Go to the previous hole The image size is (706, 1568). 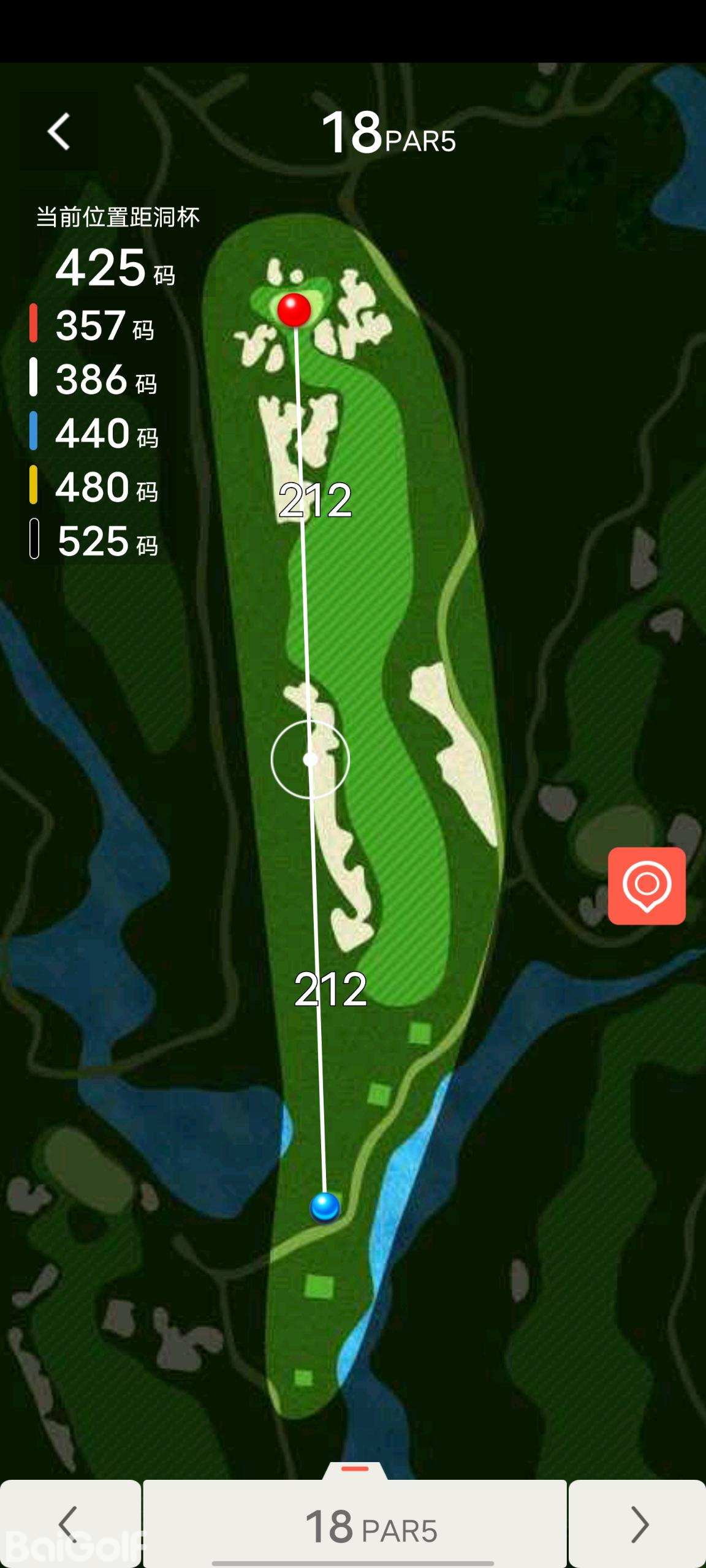[x=70, y=1524]
